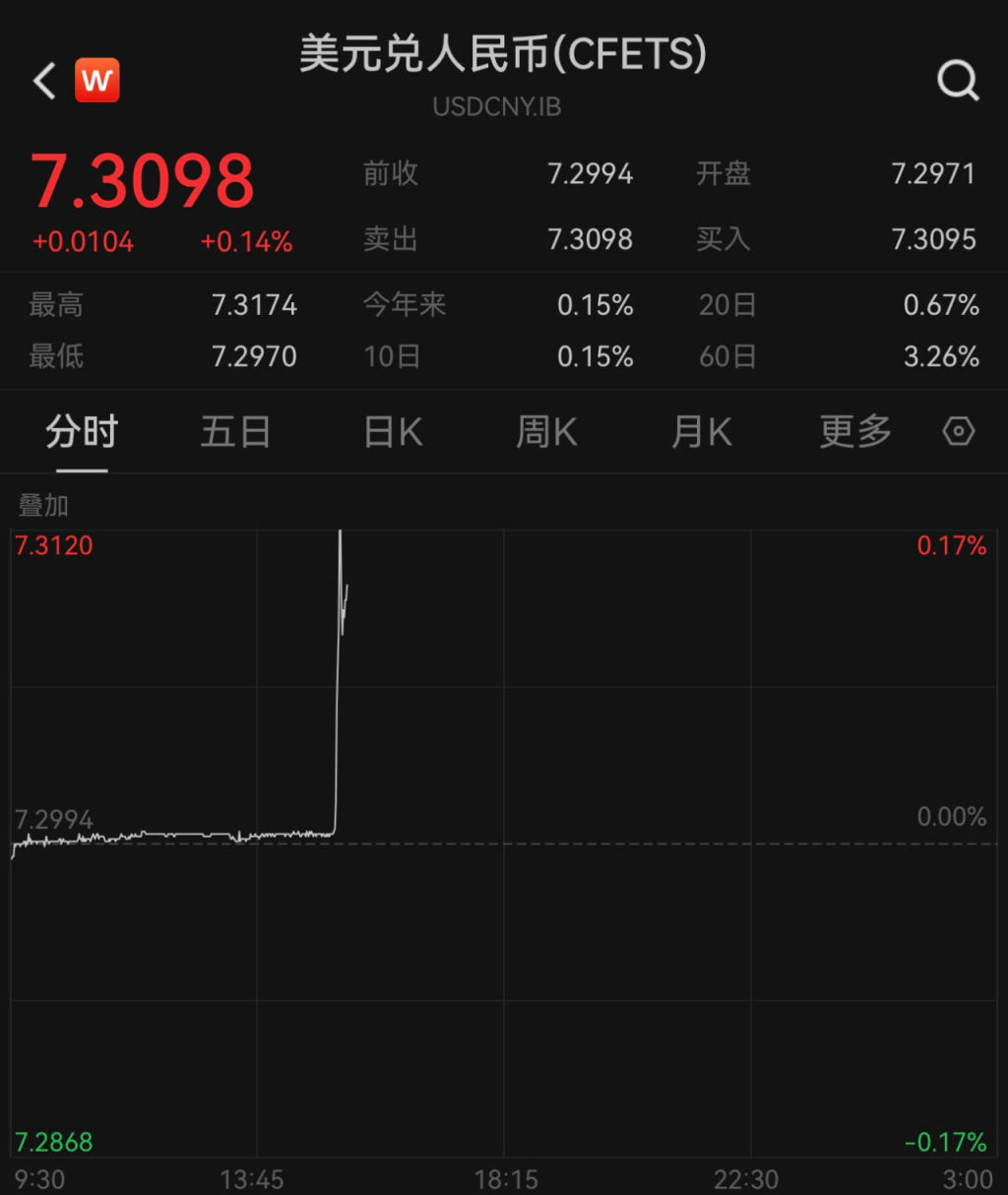Open the 更多 chart type menu
1008x1195 pixels.
pos(854,431)
